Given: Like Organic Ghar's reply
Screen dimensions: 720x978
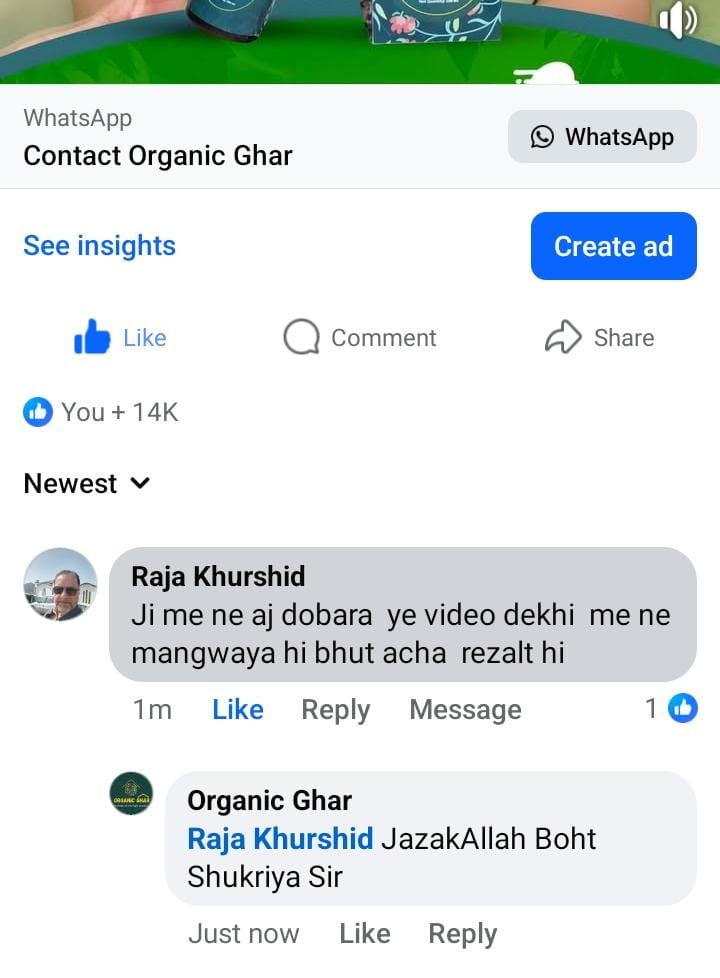Looking at the screenshot, I should 364,934.
